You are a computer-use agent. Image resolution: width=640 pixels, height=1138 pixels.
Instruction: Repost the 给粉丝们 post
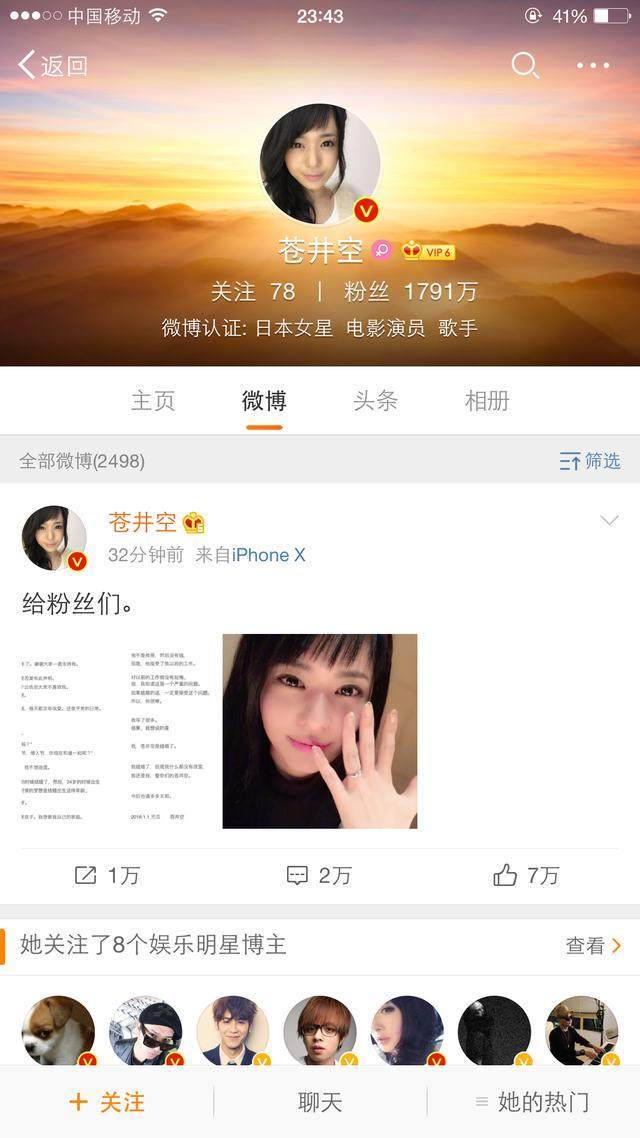[x=107, y=876]
